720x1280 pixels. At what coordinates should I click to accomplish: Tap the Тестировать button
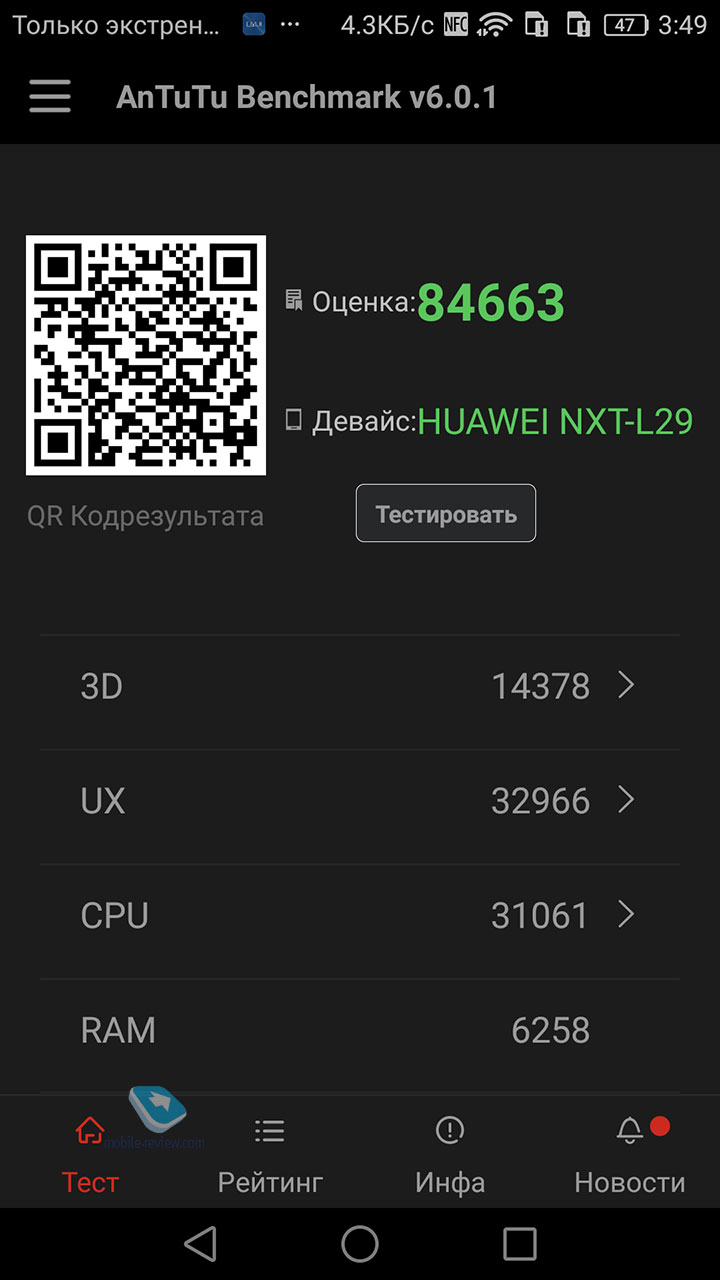[x=446, y=513]
